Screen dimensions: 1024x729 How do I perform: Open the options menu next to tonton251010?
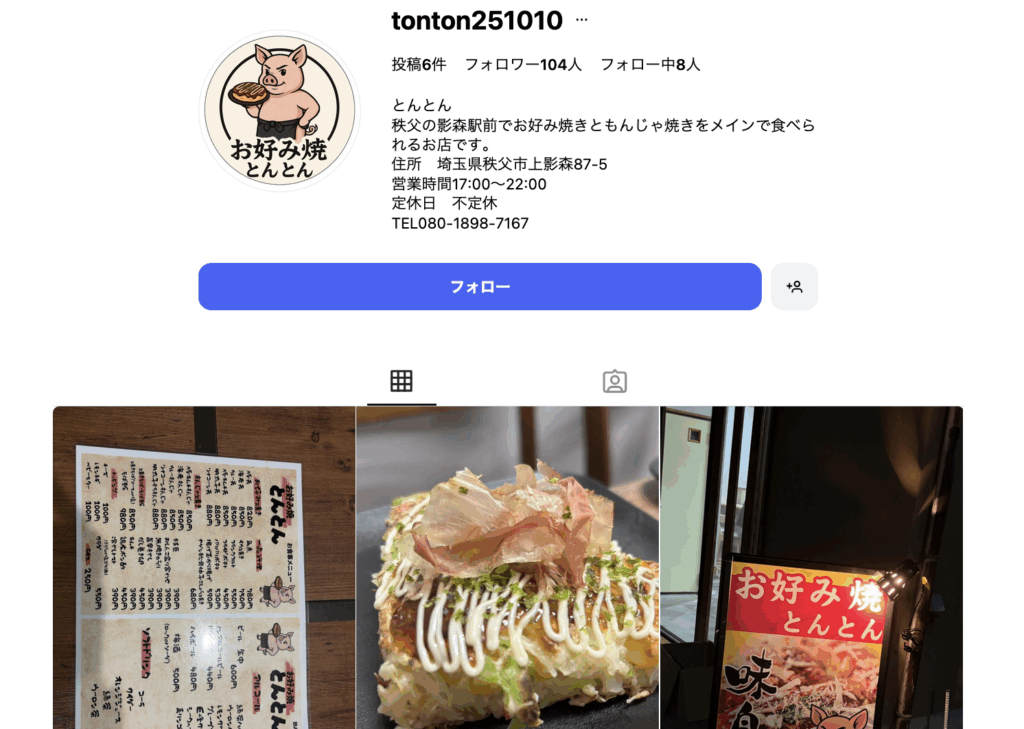(582, 20)
